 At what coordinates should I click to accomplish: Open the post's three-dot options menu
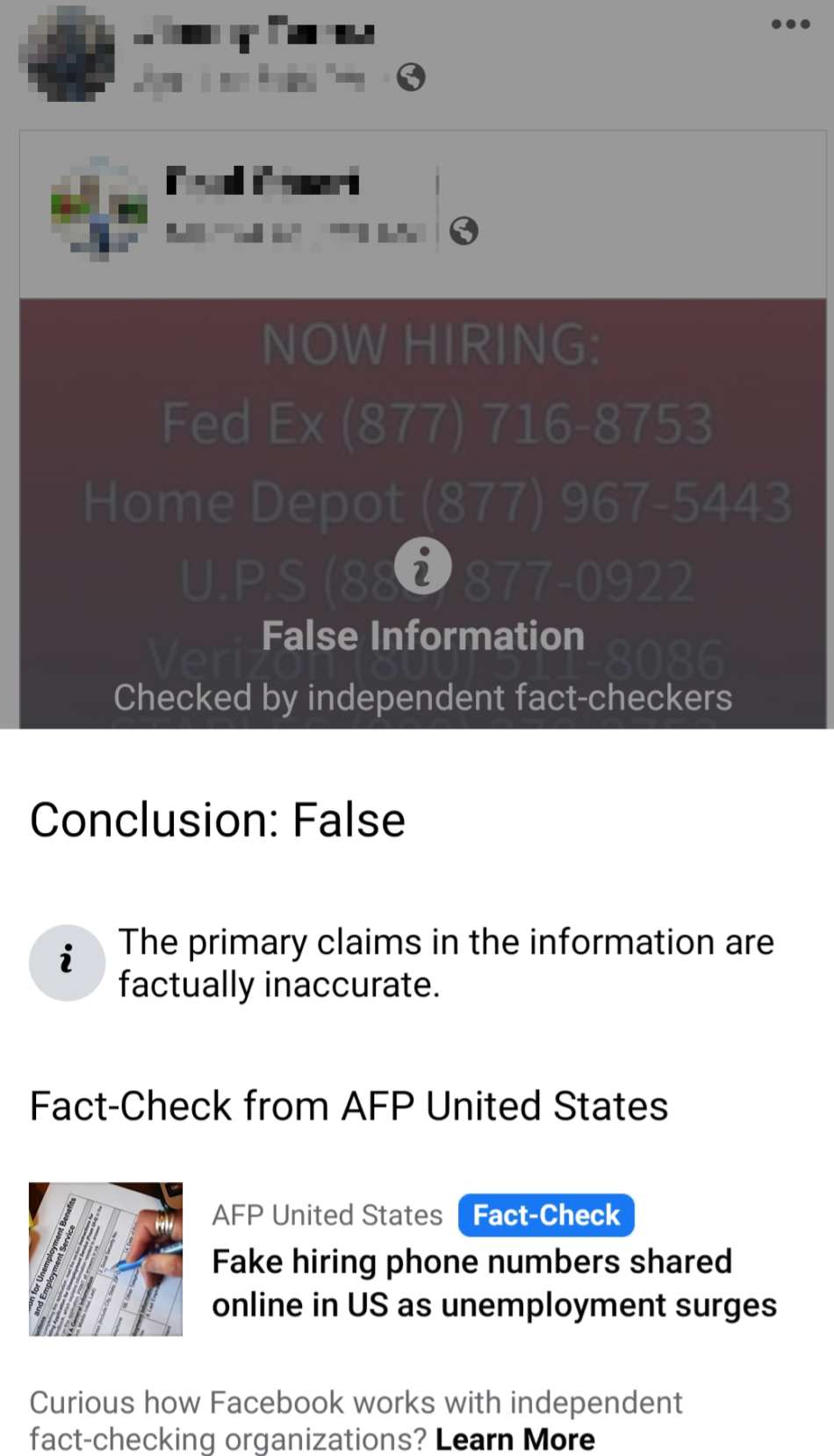click(790, 25)
